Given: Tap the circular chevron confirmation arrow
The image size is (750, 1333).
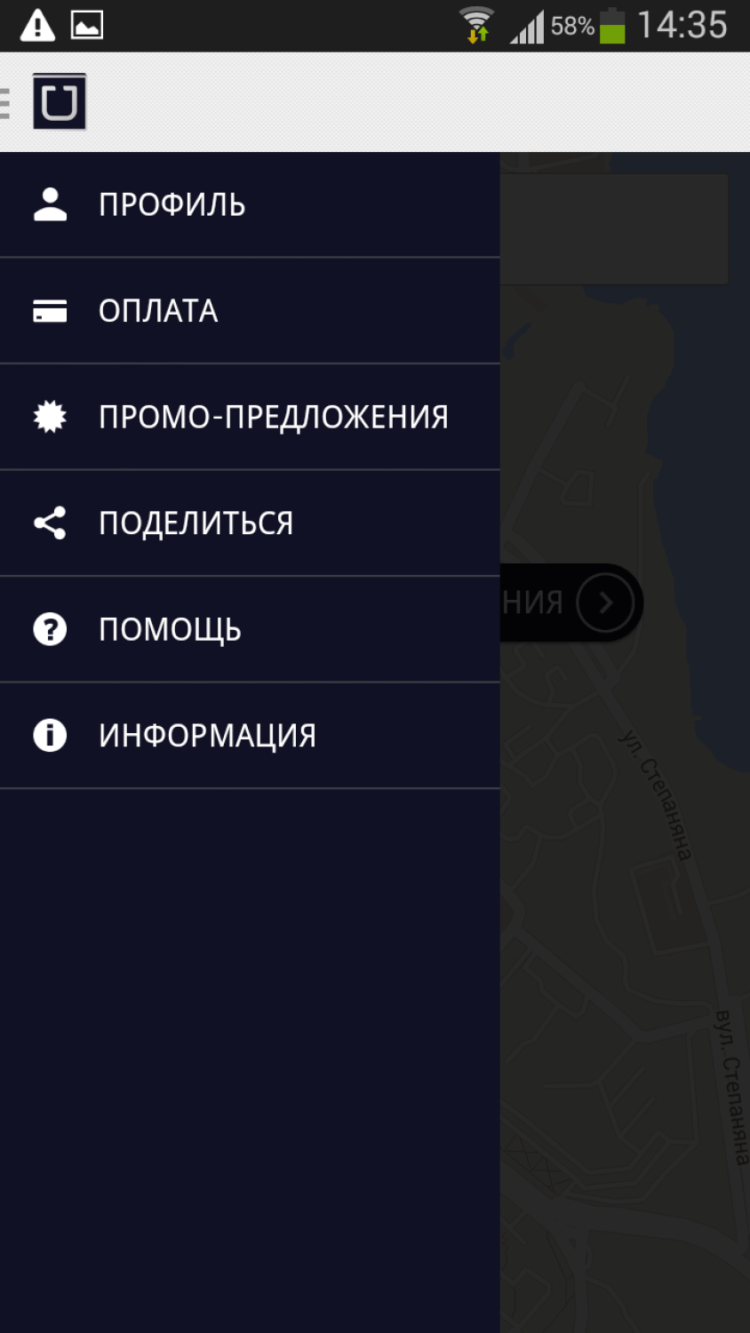Looking at the screenshot, I should (603, 603).
